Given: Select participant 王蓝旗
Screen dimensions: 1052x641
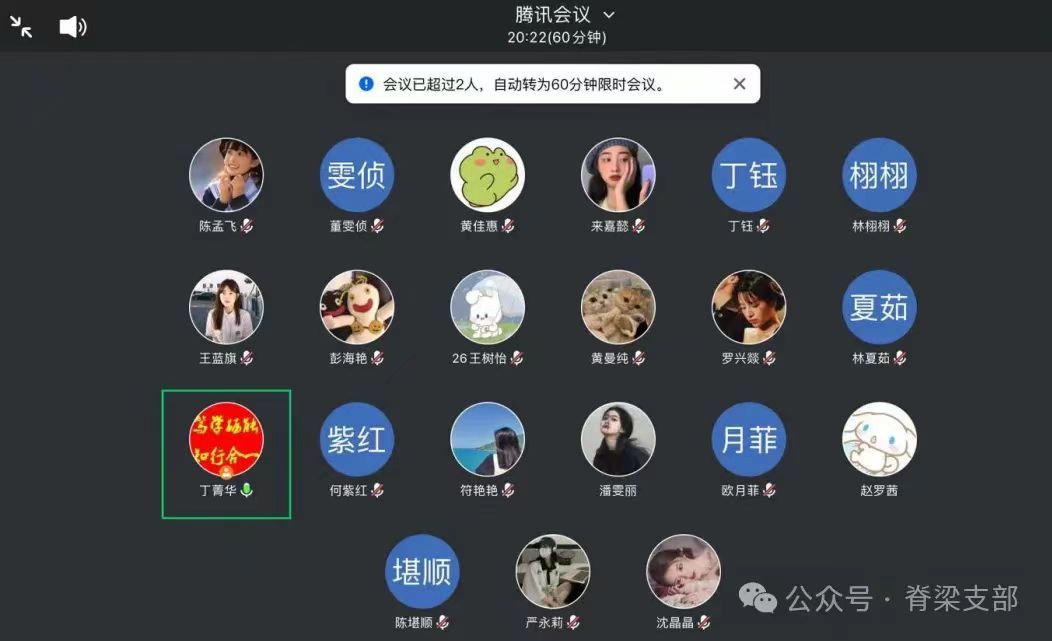Looking at the screenshot, I should click(x=226, y=307).
